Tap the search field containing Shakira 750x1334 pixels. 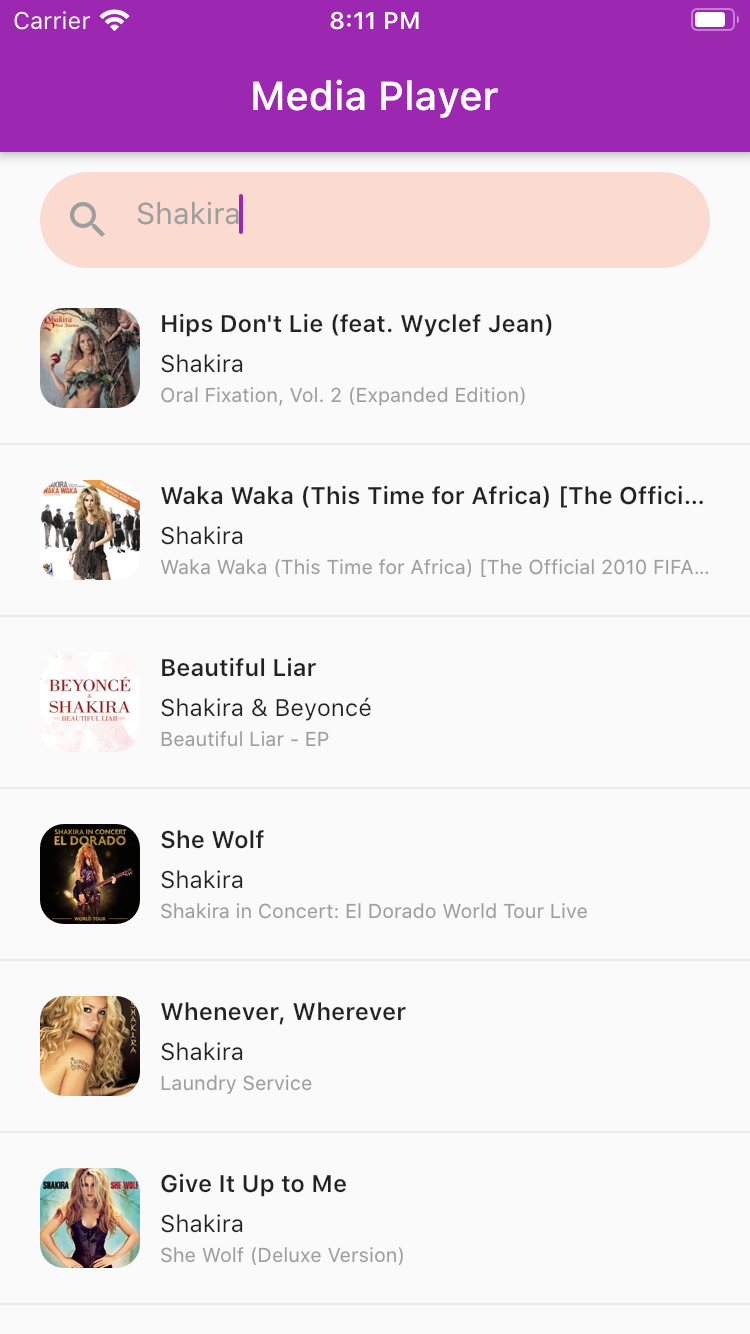coord(375,220)
